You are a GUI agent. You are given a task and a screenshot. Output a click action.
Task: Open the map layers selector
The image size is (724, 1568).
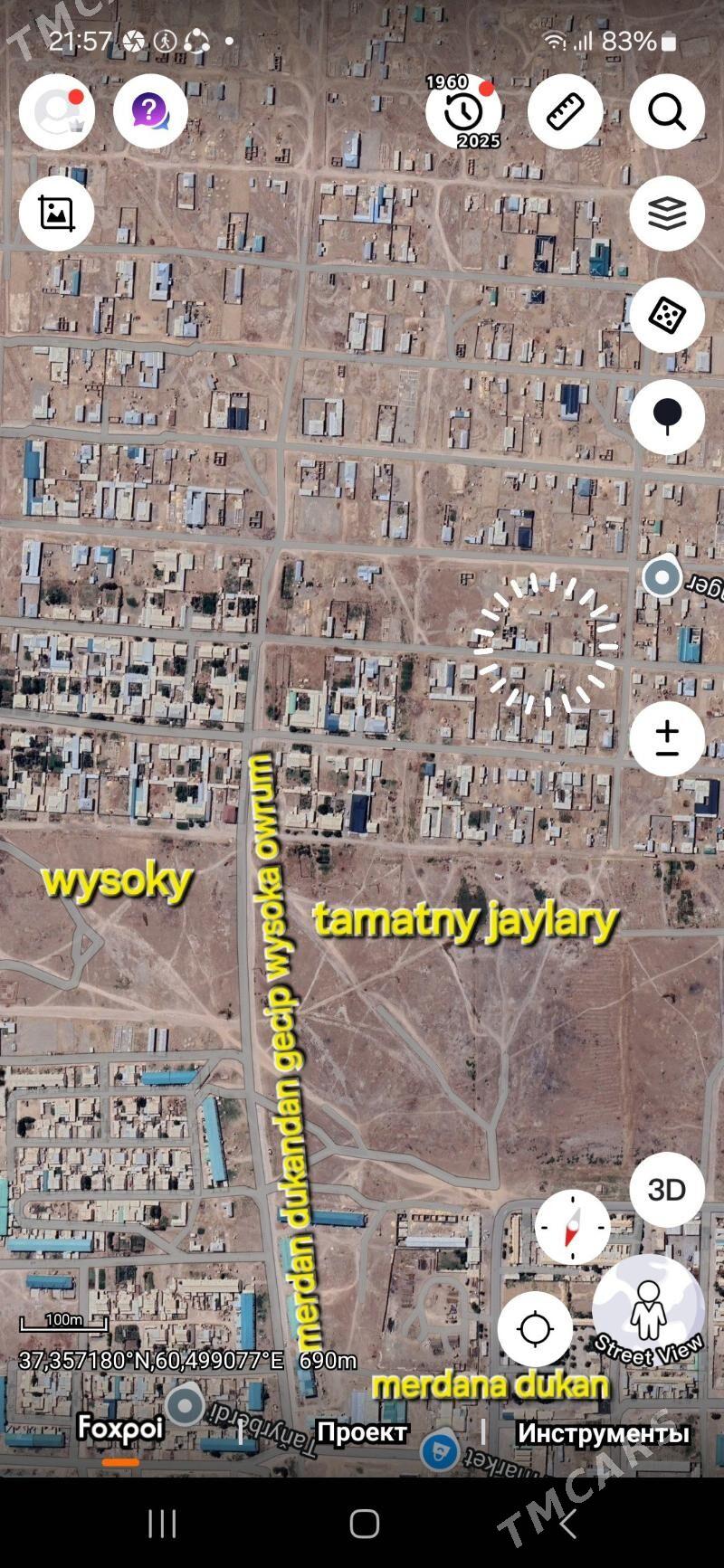(667, 214)
